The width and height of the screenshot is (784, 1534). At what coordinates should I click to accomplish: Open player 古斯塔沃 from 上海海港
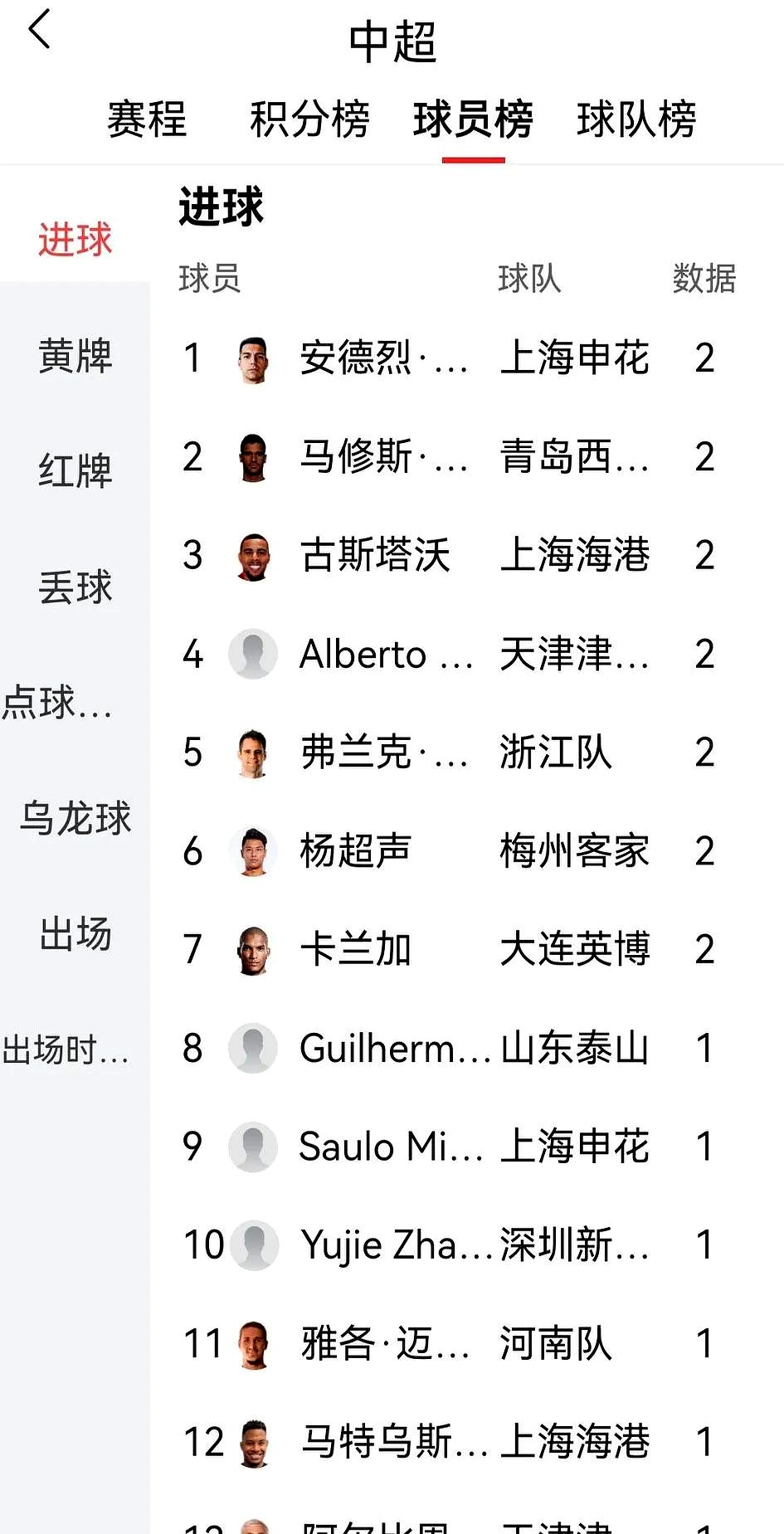[375, 555]
